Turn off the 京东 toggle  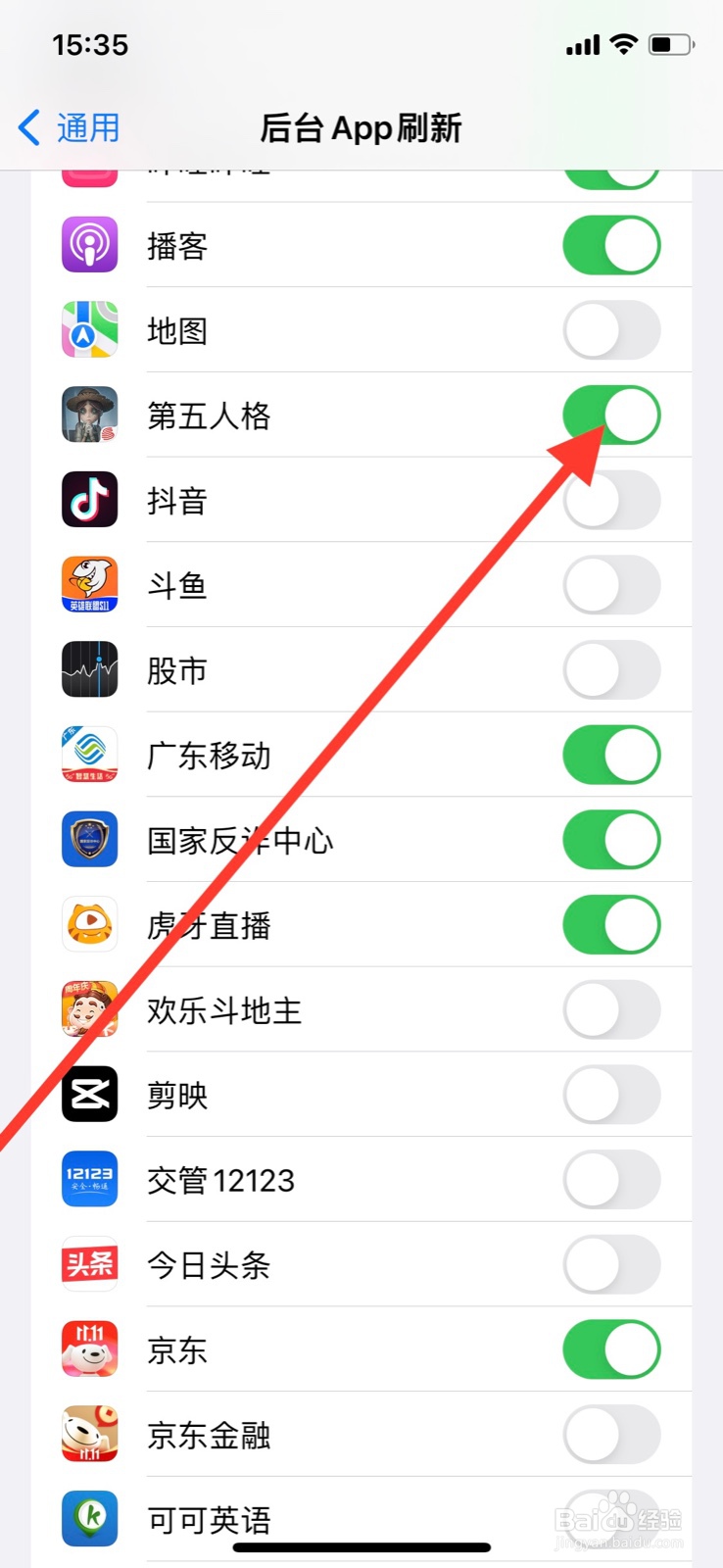pos(611,1348)
